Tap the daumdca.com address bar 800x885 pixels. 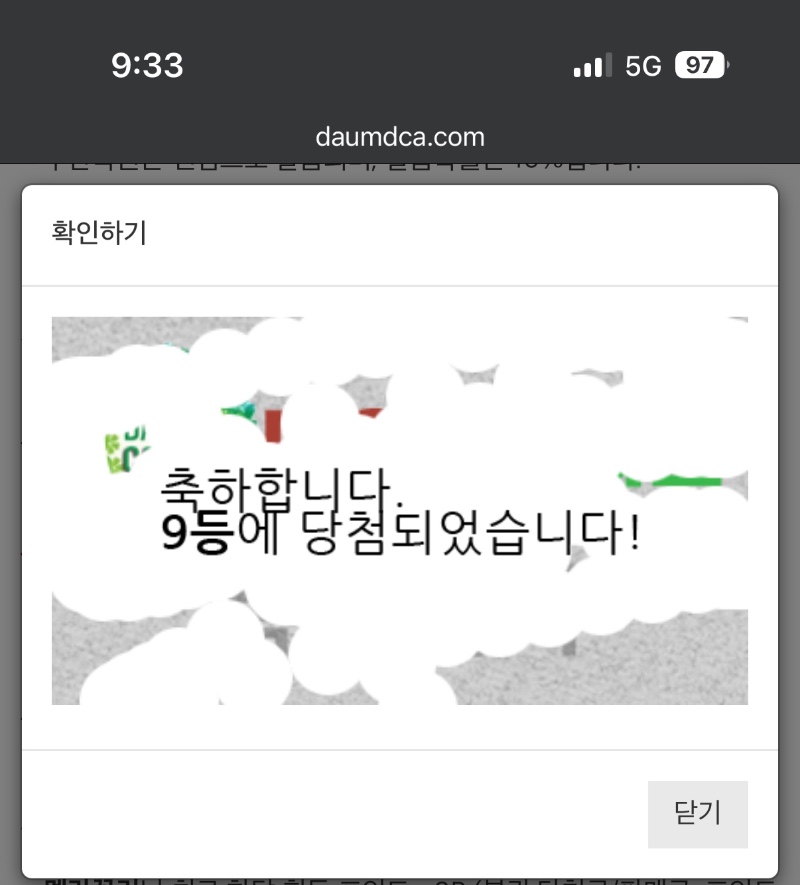click(x=400, y=137)
